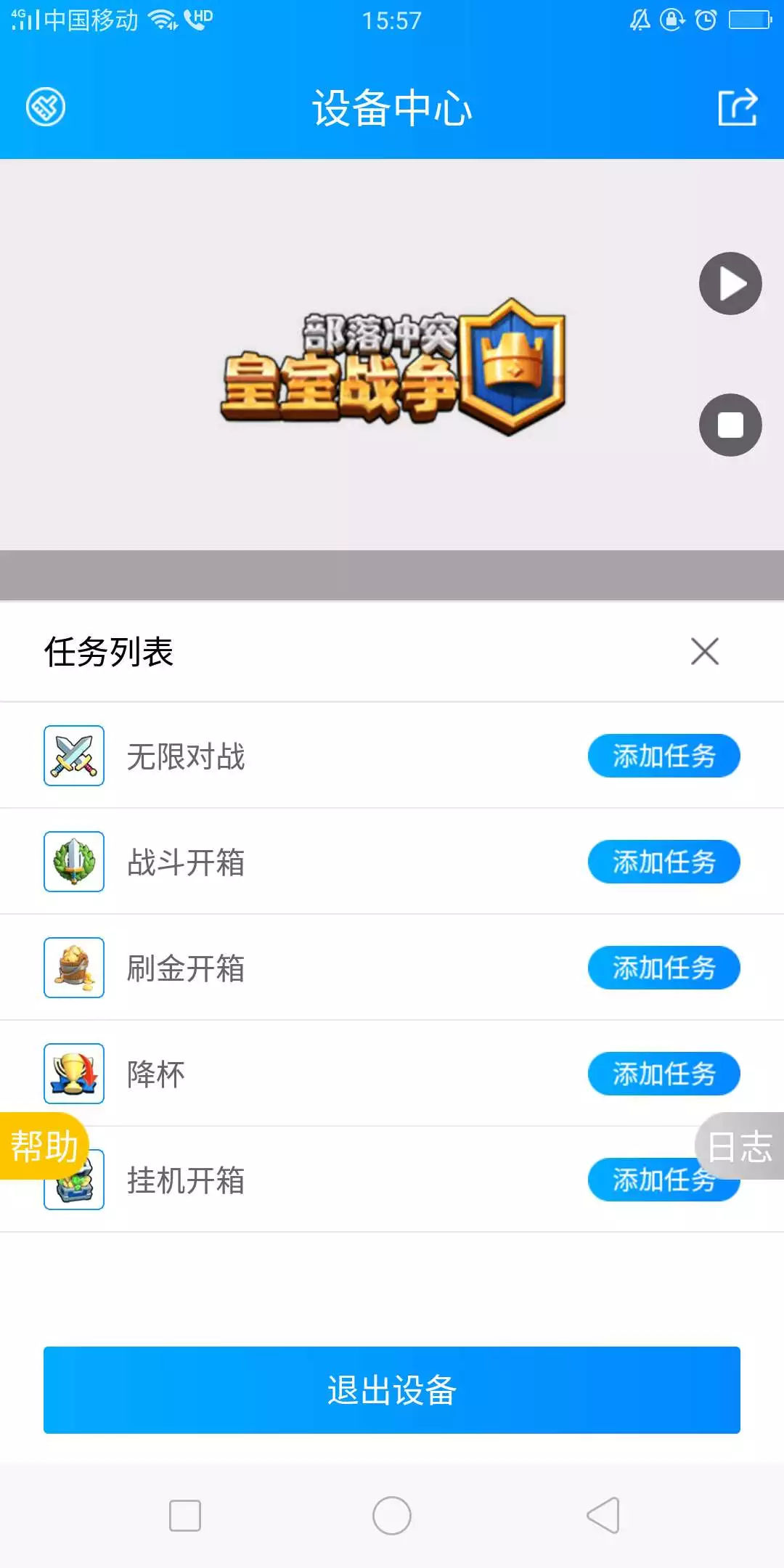This screenshot has width=784, height=1568.
Task: Add the 降杯 task
Action: tap(663, 1074)
